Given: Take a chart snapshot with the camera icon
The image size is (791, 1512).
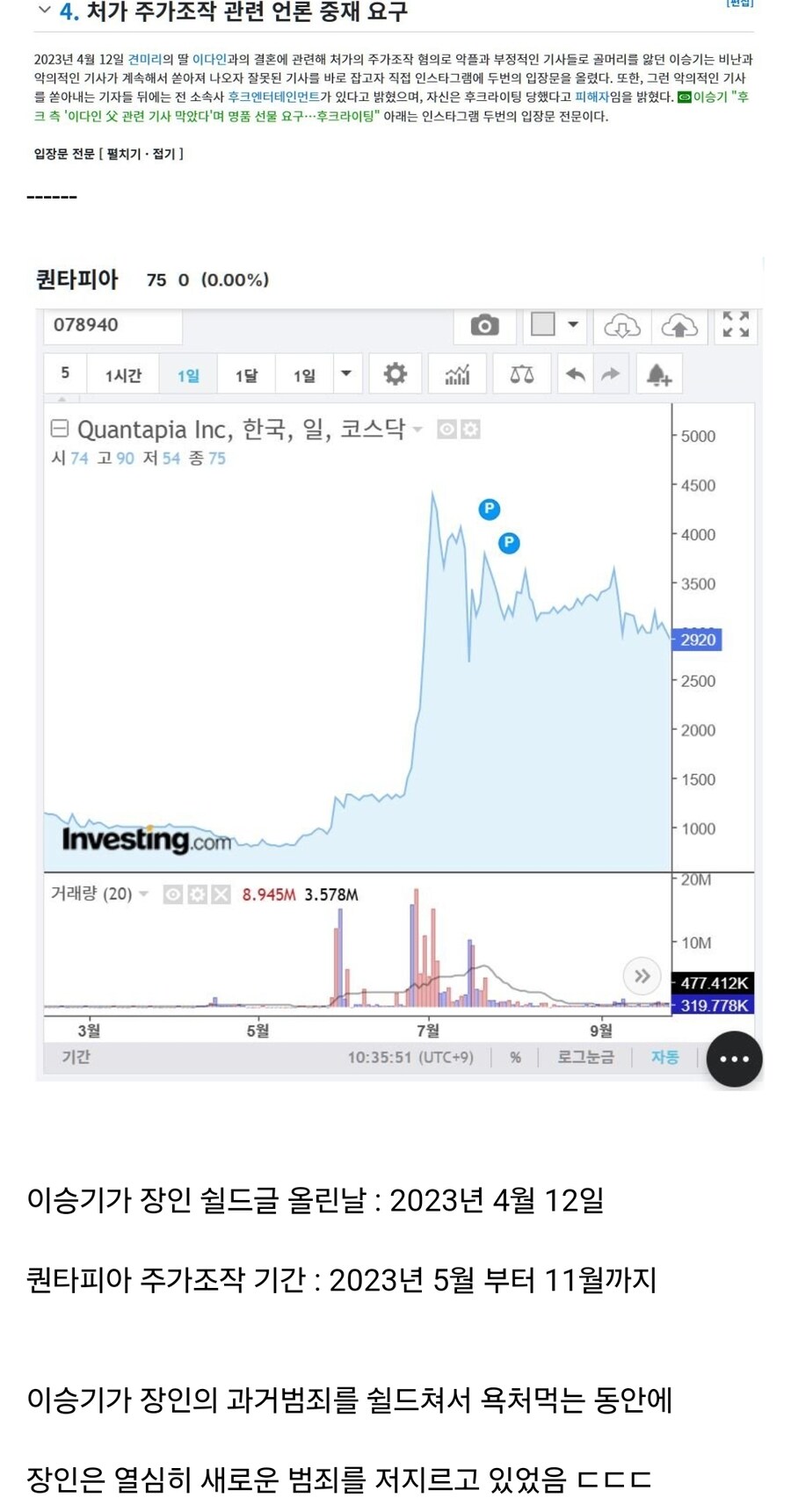Looking at the screenshot, I should (483, 325).
